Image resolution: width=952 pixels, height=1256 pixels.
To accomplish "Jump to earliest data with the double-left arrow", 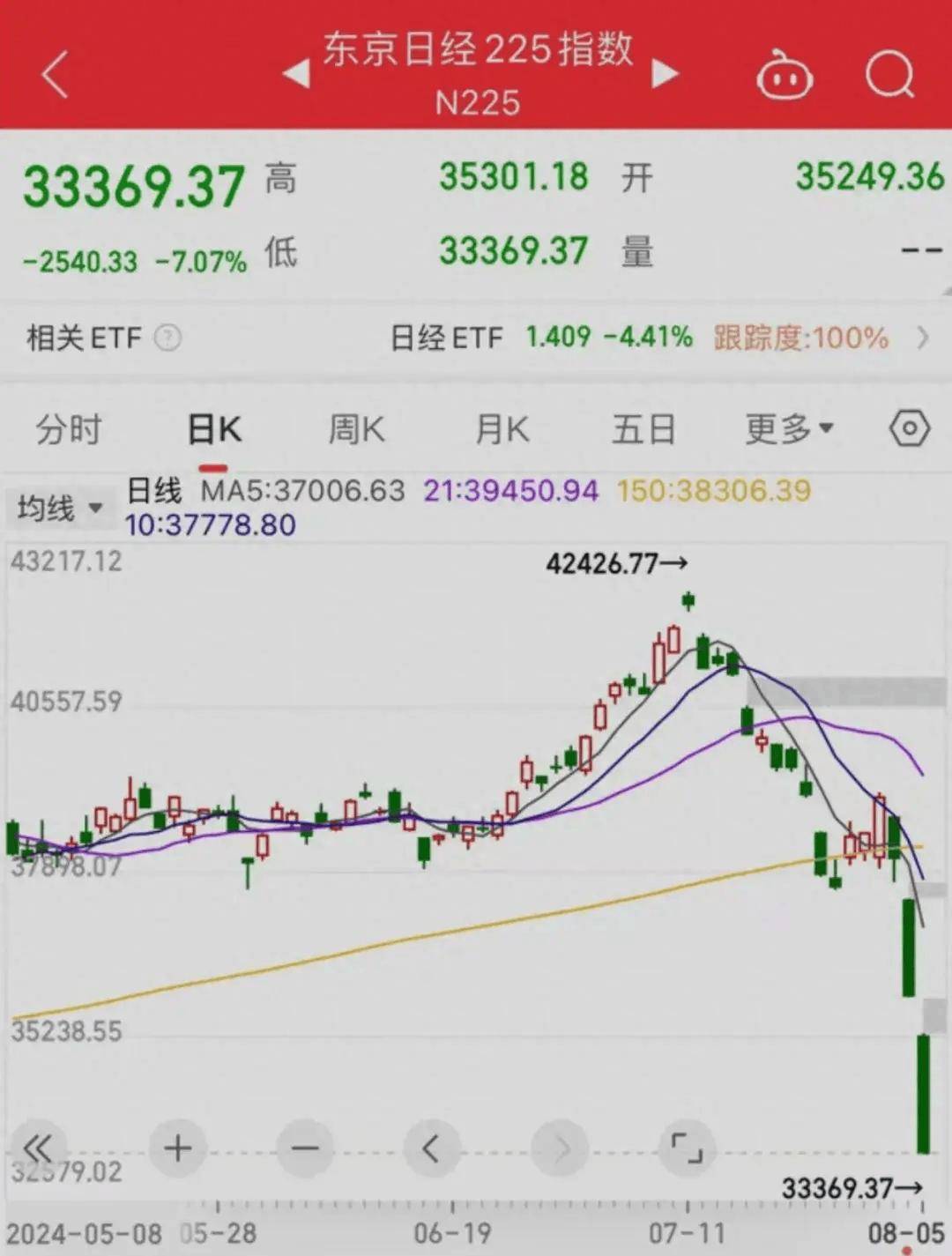I will tap(37, 1148).
